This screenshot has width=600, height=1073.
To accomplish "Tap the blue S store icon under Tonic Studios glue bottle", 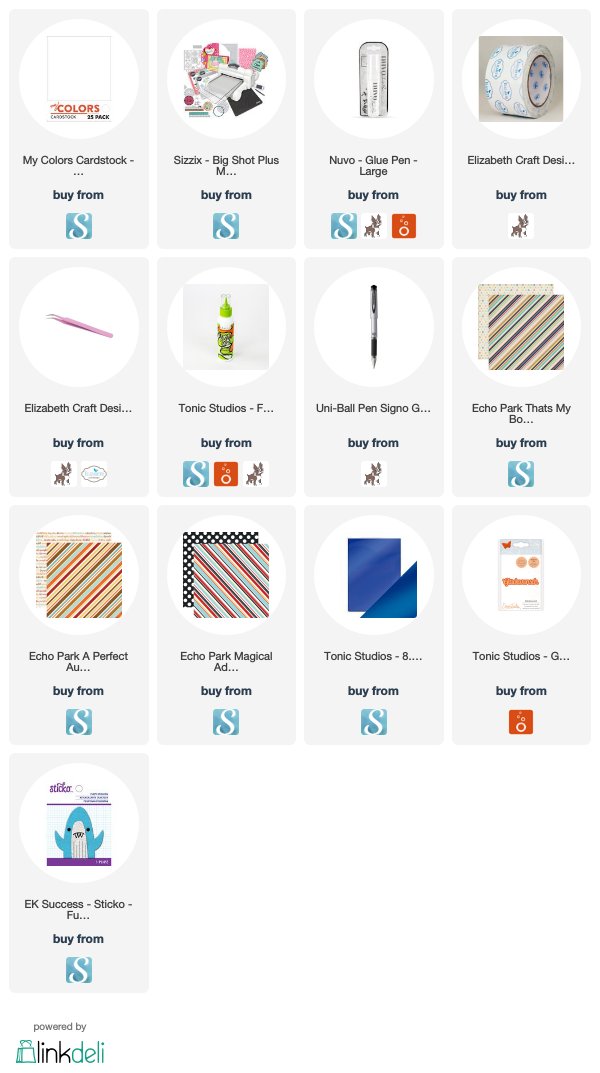I will (196, 474).
